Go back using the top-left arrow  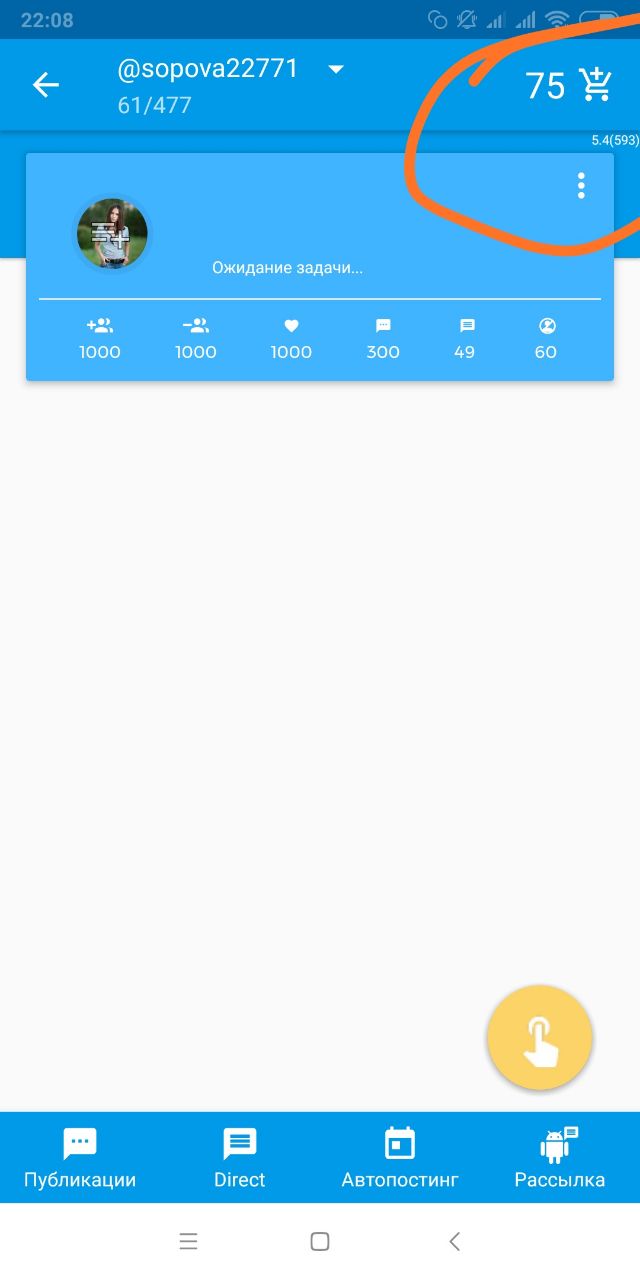click(x=46, y=85)
